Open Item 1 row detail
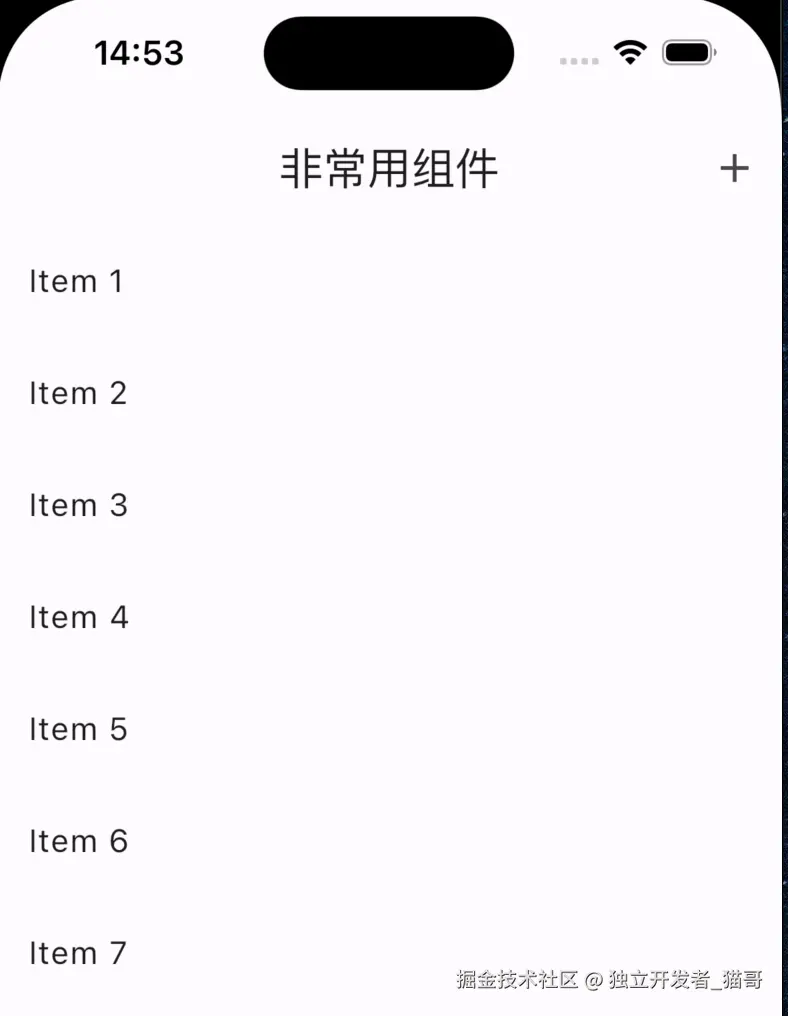The width and height of the screenshot is (788, 1016). coord(300,281)
